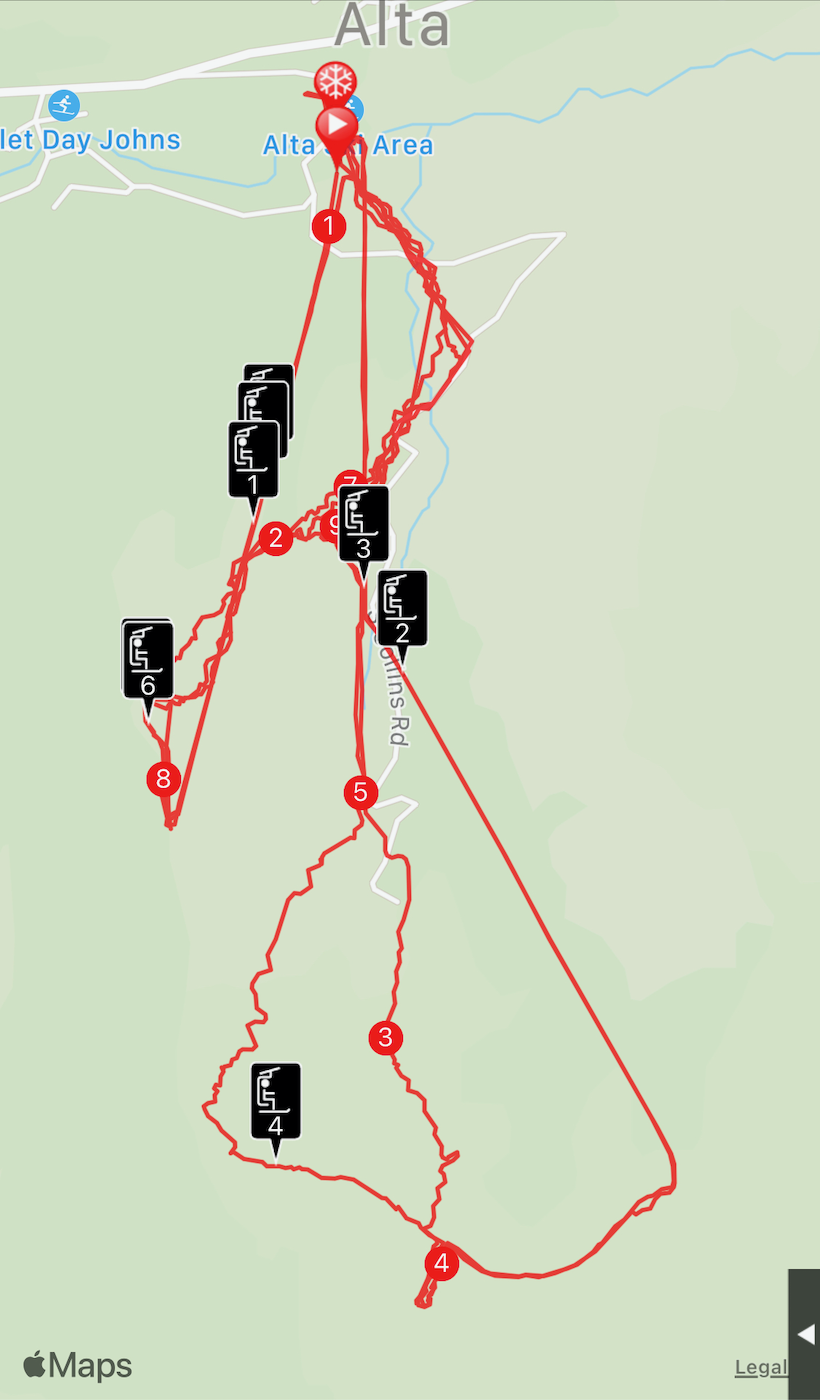Open the Day Johns ski point of interest

[x=65, y=105]
